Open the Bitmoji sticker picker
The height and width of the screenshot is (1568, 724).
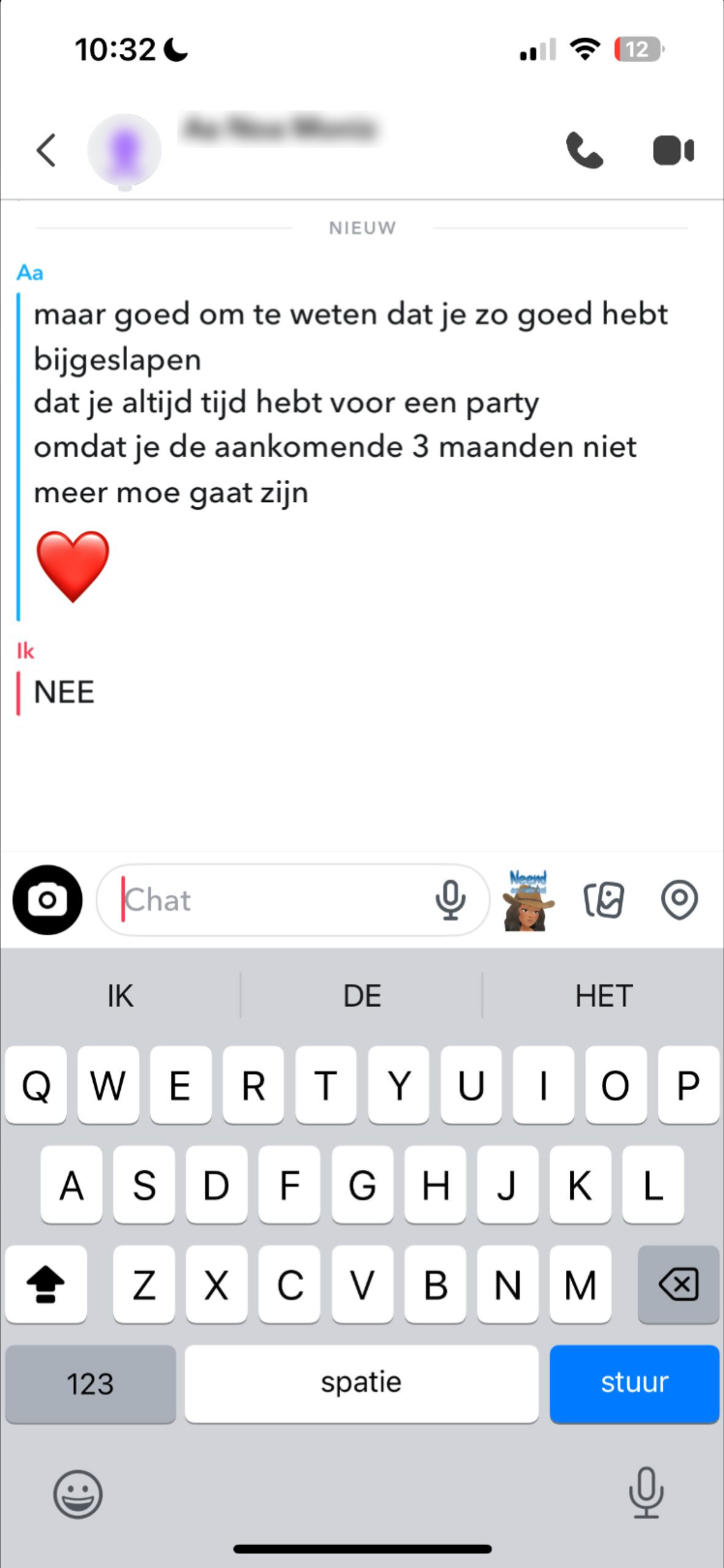coord(528,900)
